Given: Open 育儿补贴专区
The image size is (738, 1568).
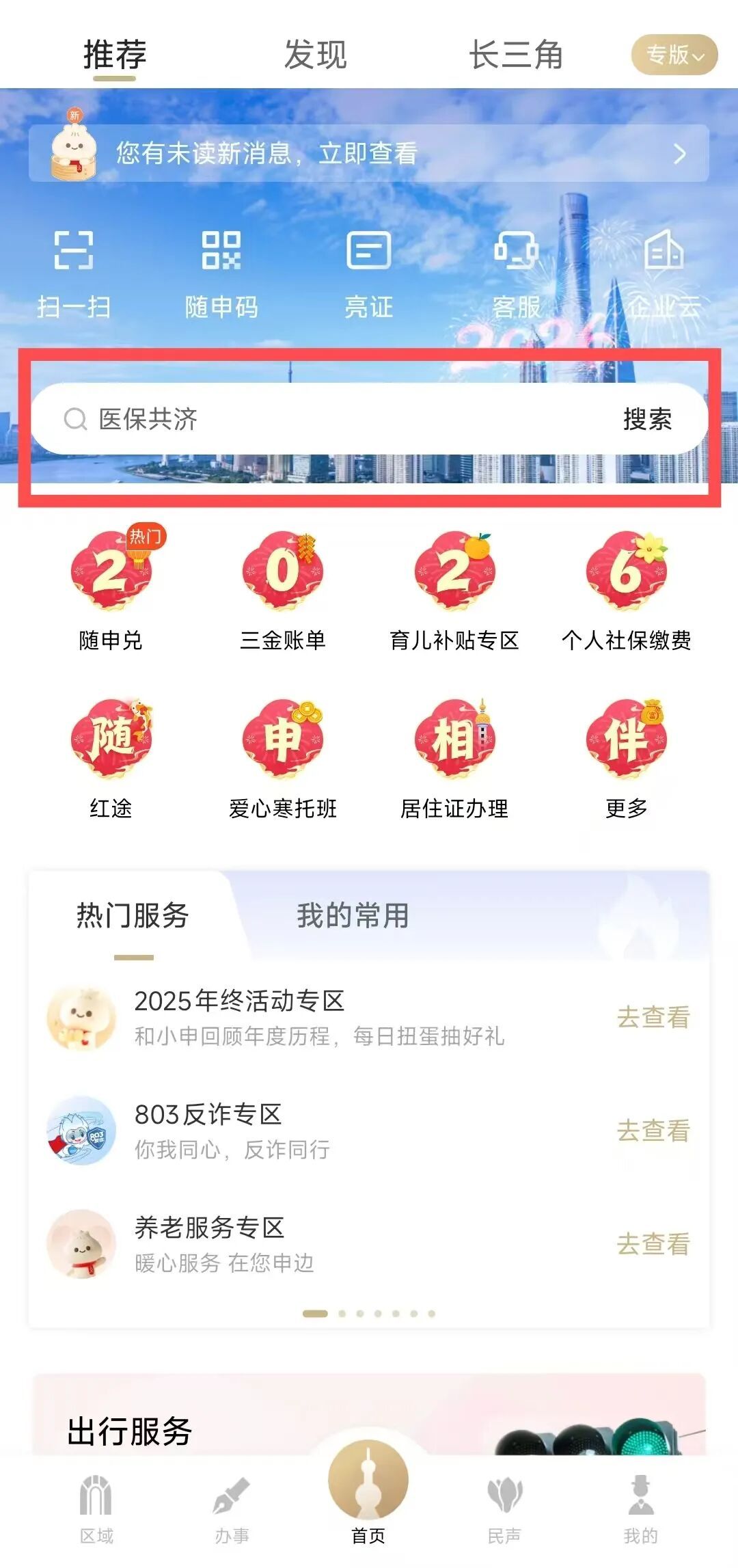Looking at the screenshot, I should tap(454, 589).
